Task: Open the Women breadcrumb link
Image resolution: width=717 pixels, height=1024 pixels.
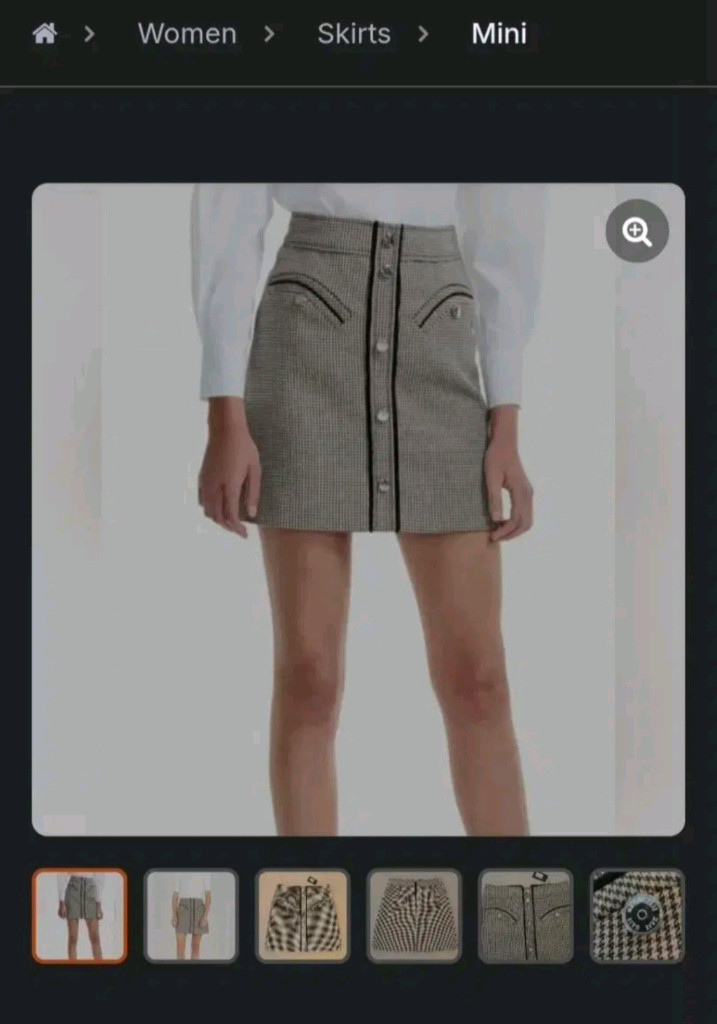Action: (187, 34)
